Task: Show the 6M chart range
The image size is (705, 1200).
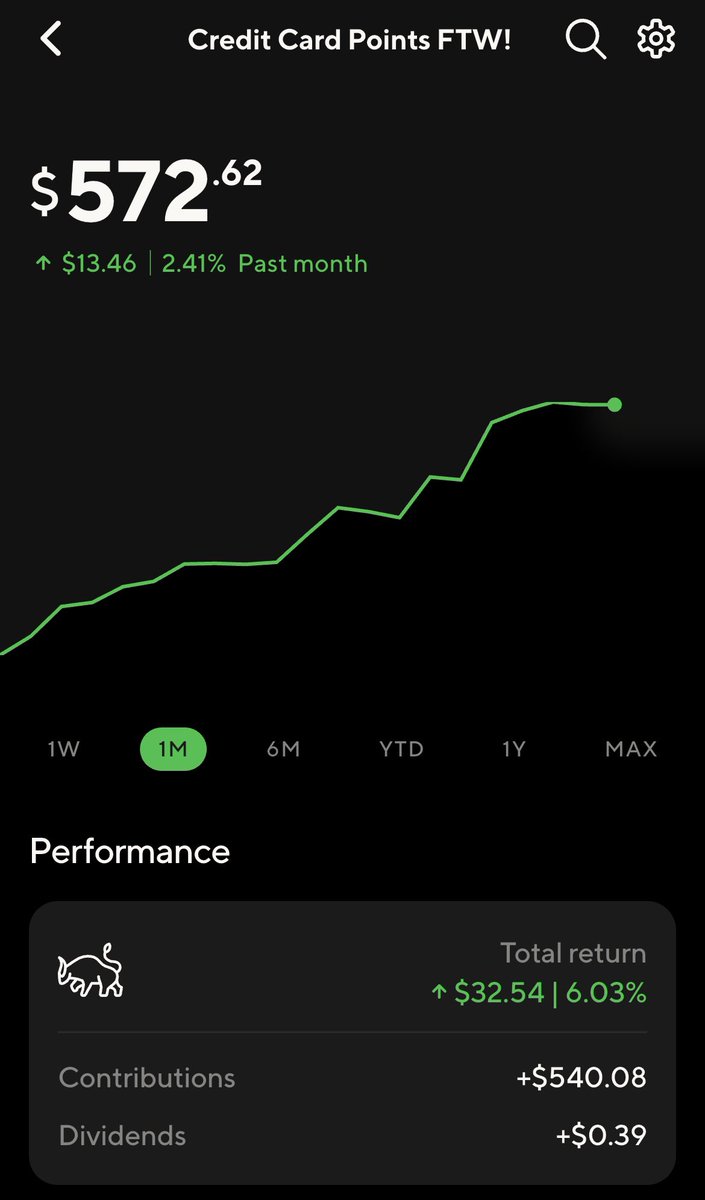Action: pos(283,749)
